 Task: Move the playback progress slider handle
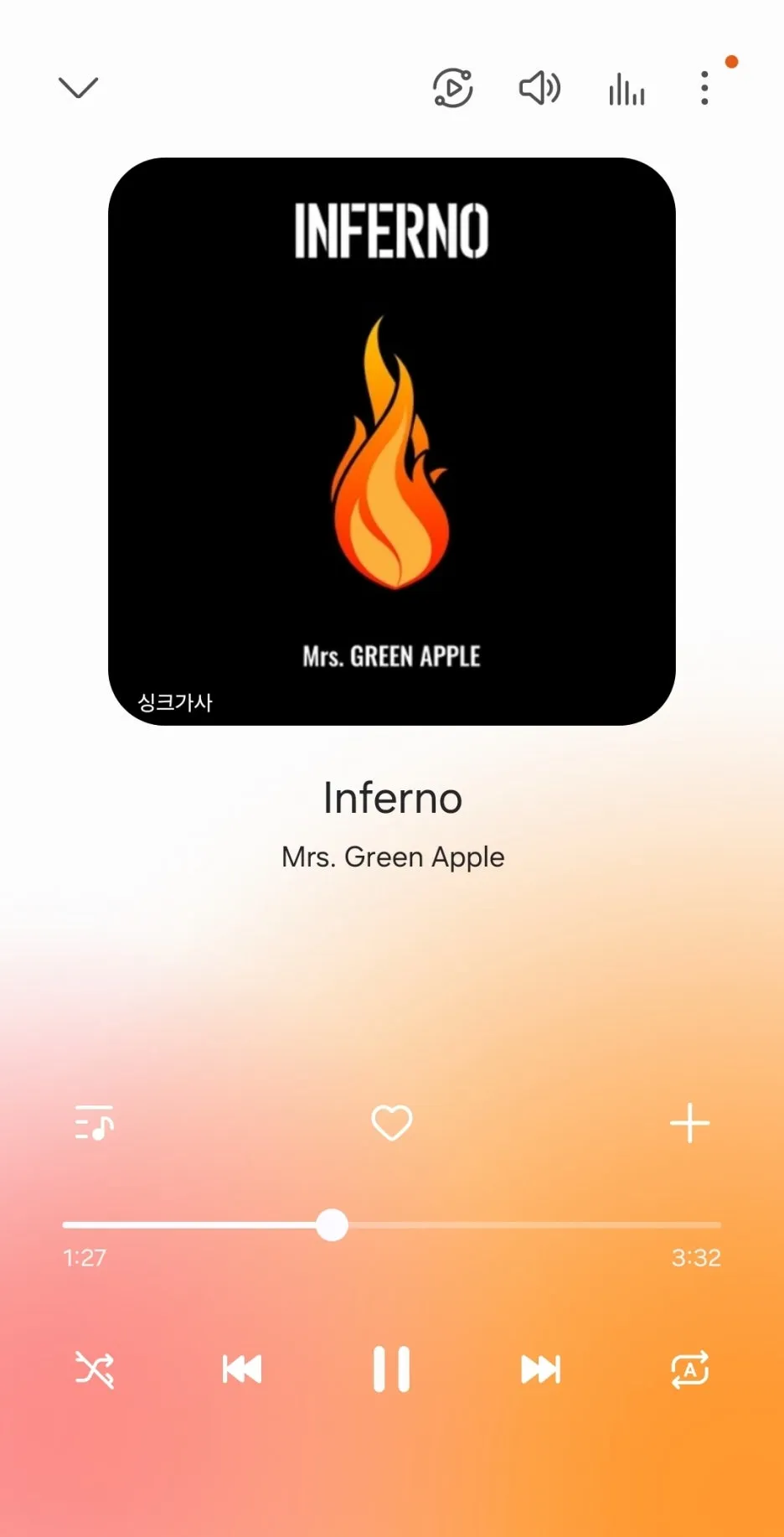(x=333, y=1225)
